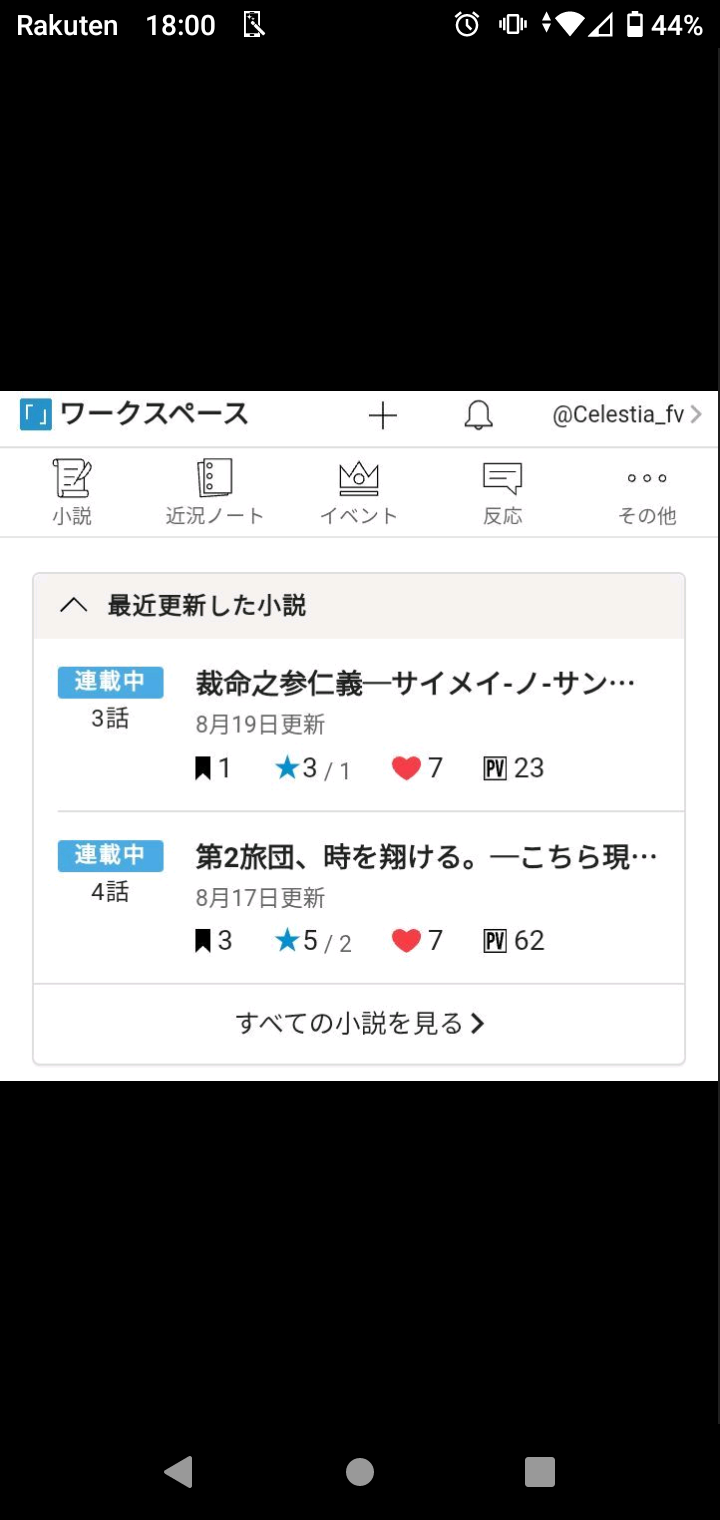Open the novel 裁命之参仁義

tap(415, 684)
